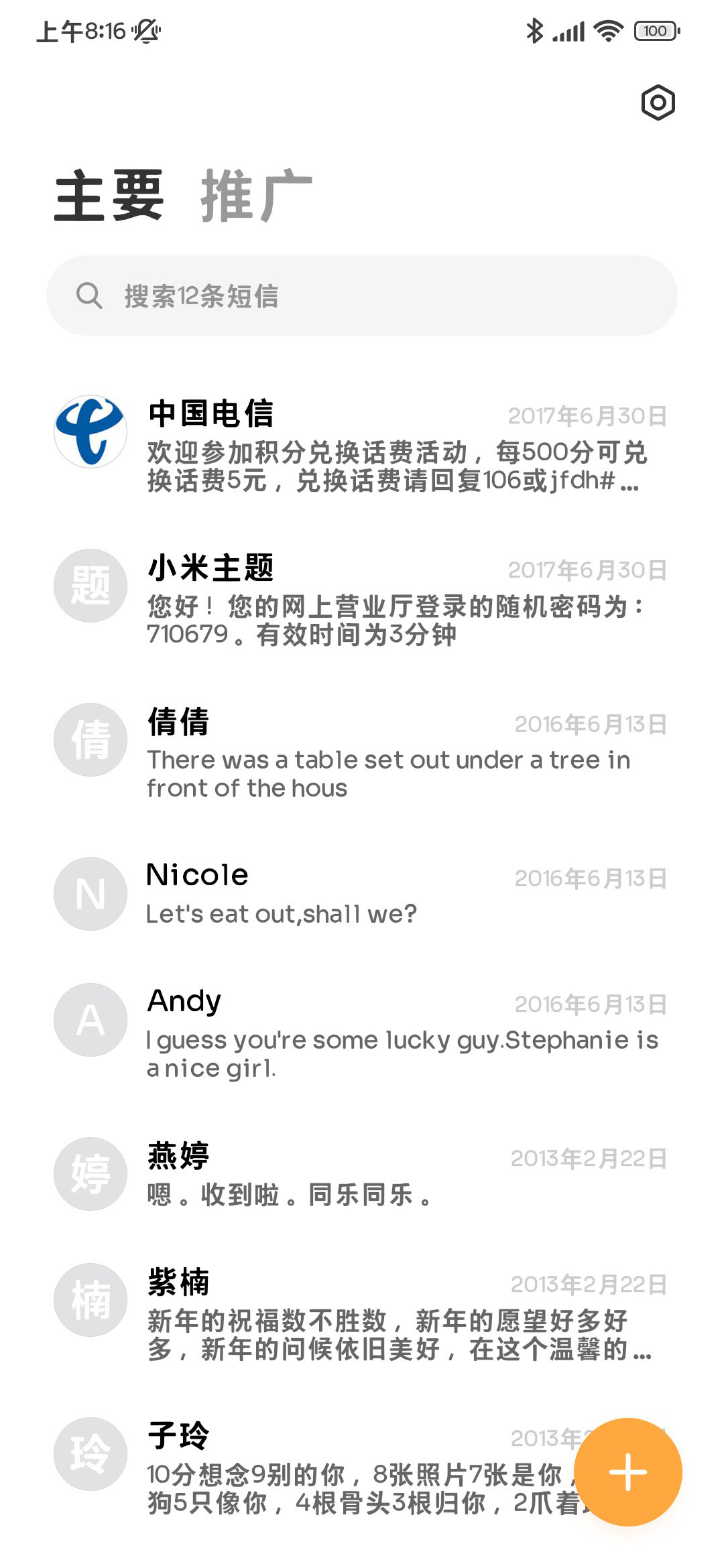Compose a new message with plus button
This screenshot has width=724, height=1568.
[628, 1472]
